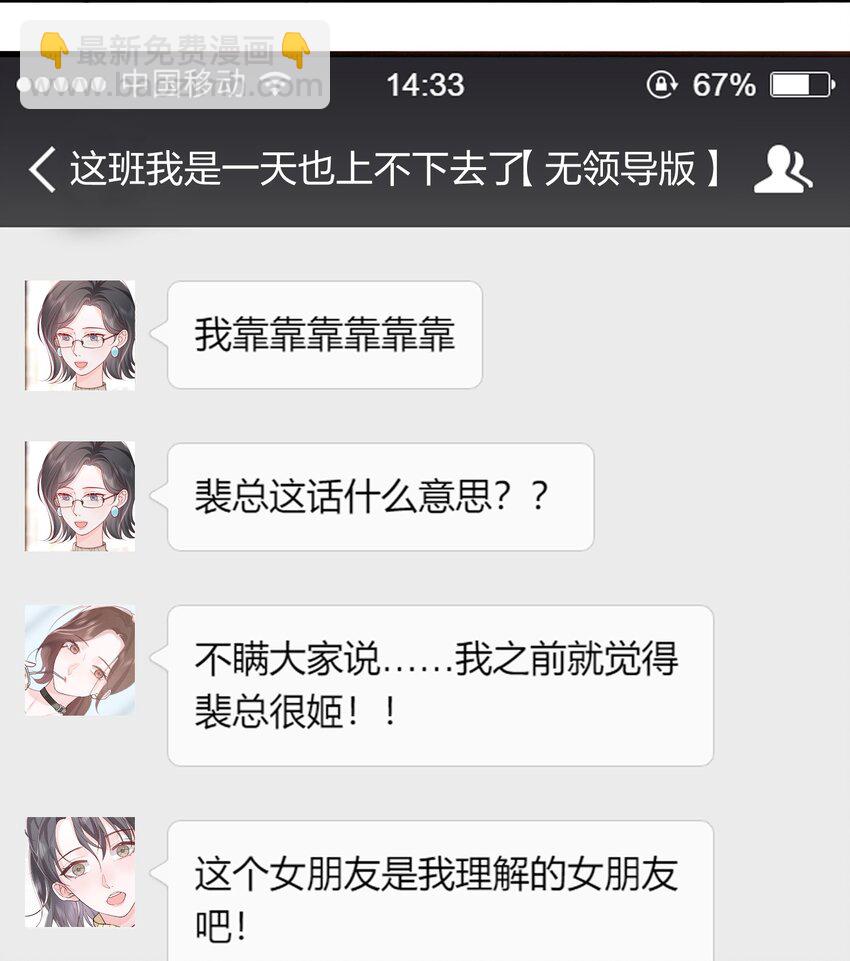Tap the bubble asking 裴总这话什么意思
This screenshot has width=850, height=961.
(379, 498)
